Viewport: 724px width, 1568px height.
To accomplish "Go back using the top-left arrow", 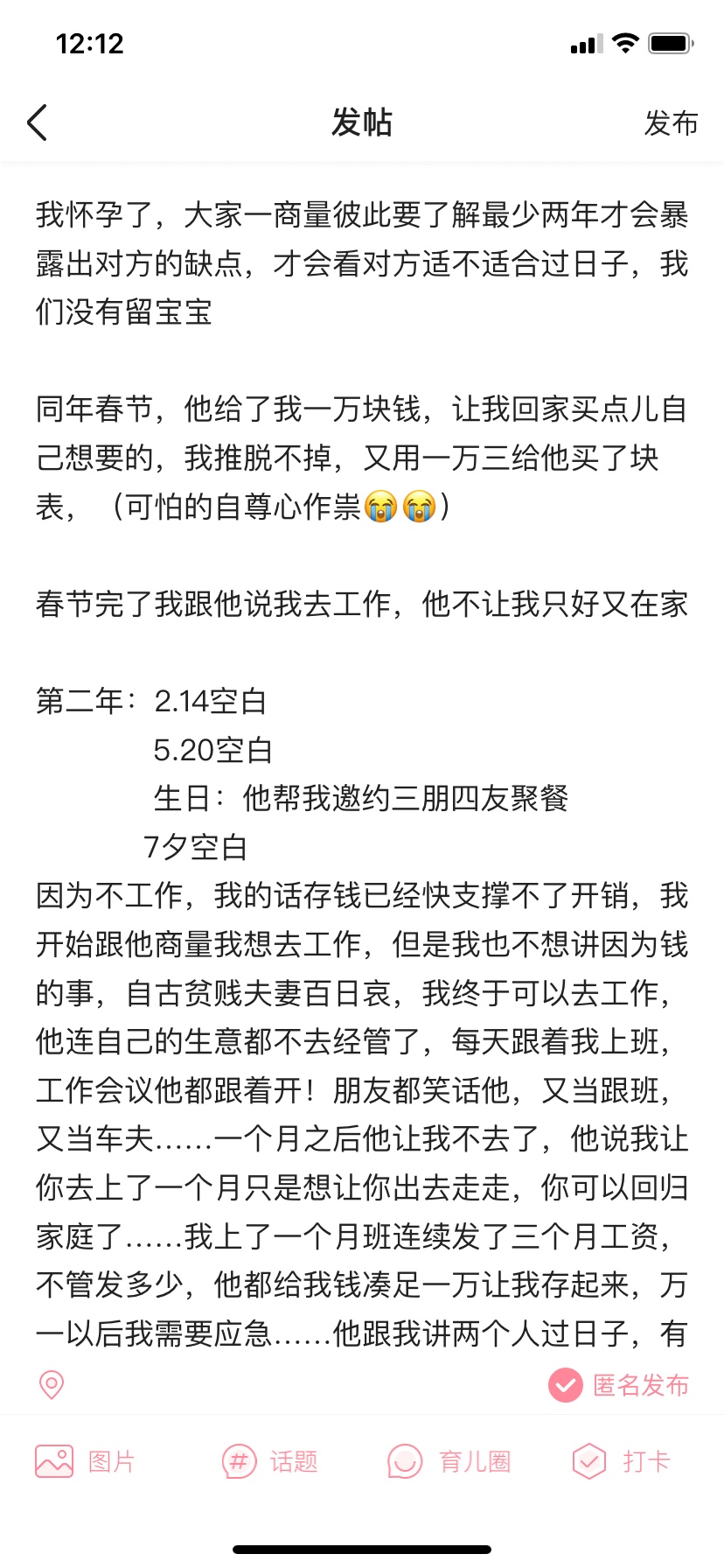I will pyautogui.click(x=37, y=122).
